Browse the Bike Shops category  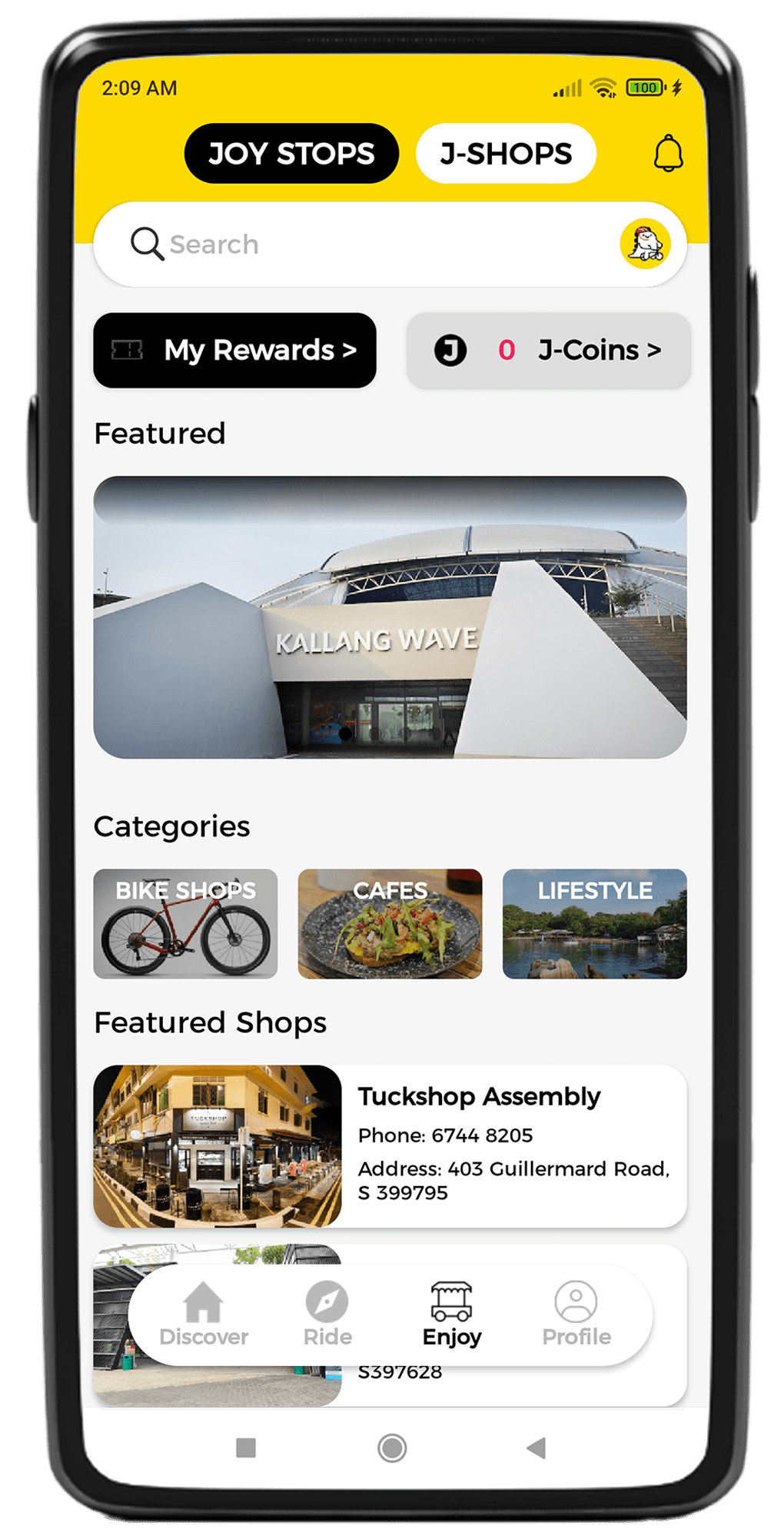(x=185, y=923)
